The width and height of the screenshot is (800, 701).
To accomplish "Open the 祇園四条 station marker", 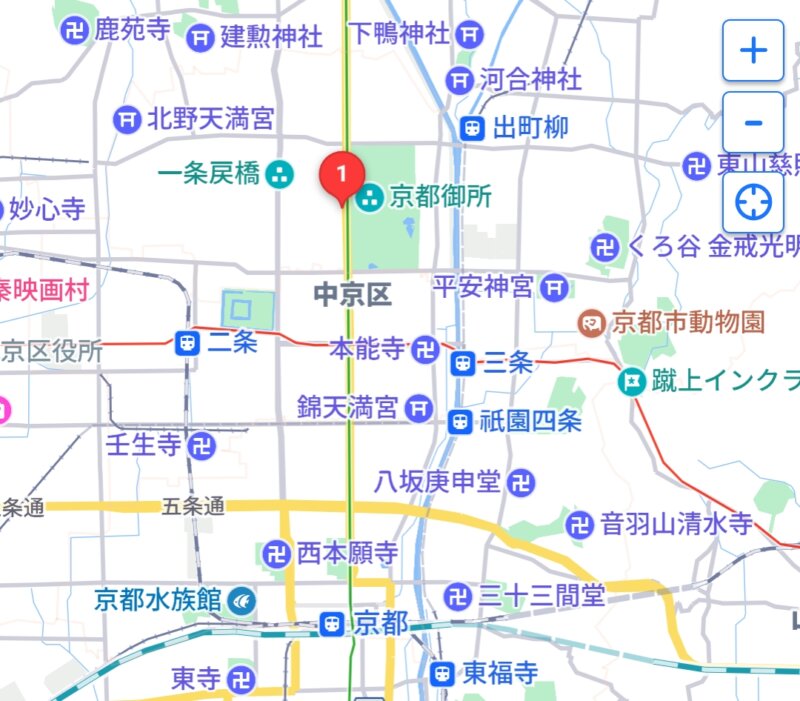I will pyautogui.click(x=460, y=422).
